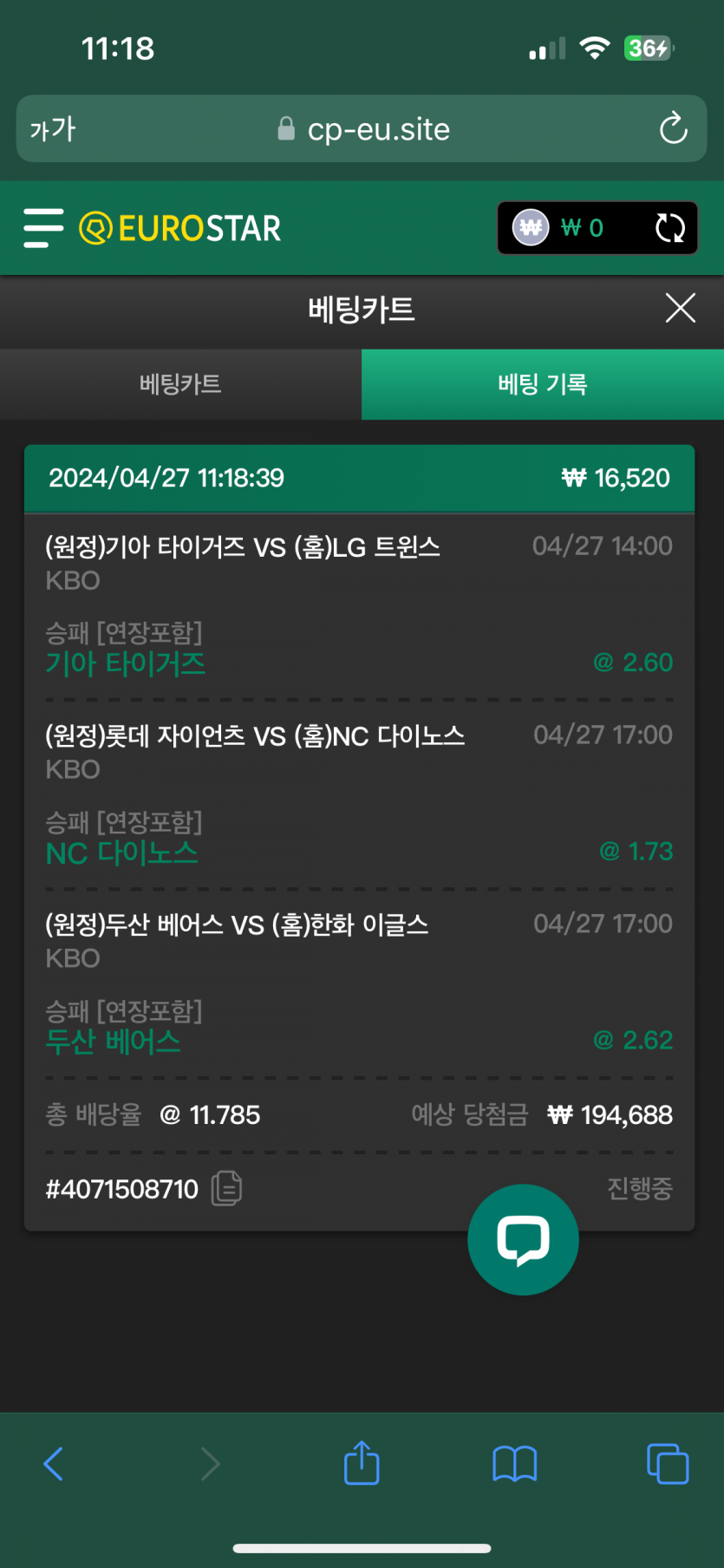724x1568 pixels.
Task: Copy bet ID #4071508710
Action: [227, 1188]
